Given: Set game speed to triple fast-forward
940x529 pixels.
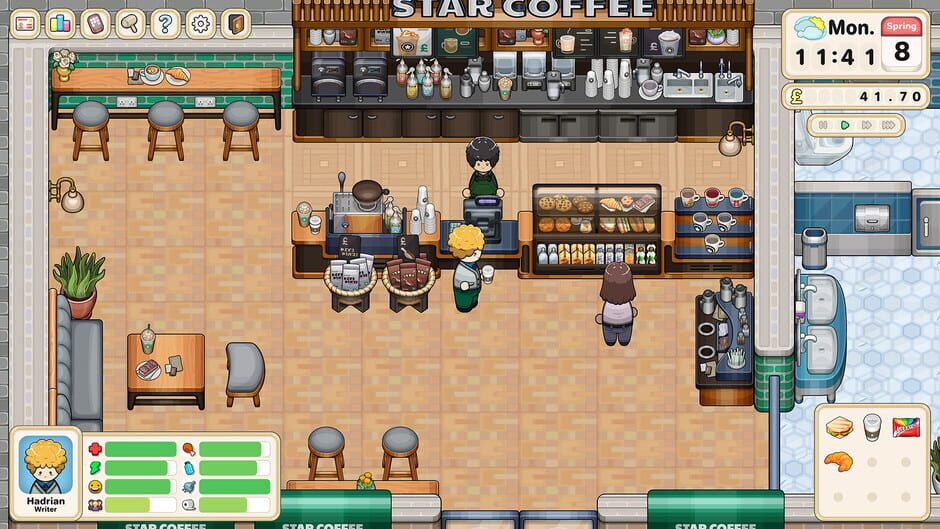Looking at the screenshot, I should pyautogui.click(x=889, y=125).
